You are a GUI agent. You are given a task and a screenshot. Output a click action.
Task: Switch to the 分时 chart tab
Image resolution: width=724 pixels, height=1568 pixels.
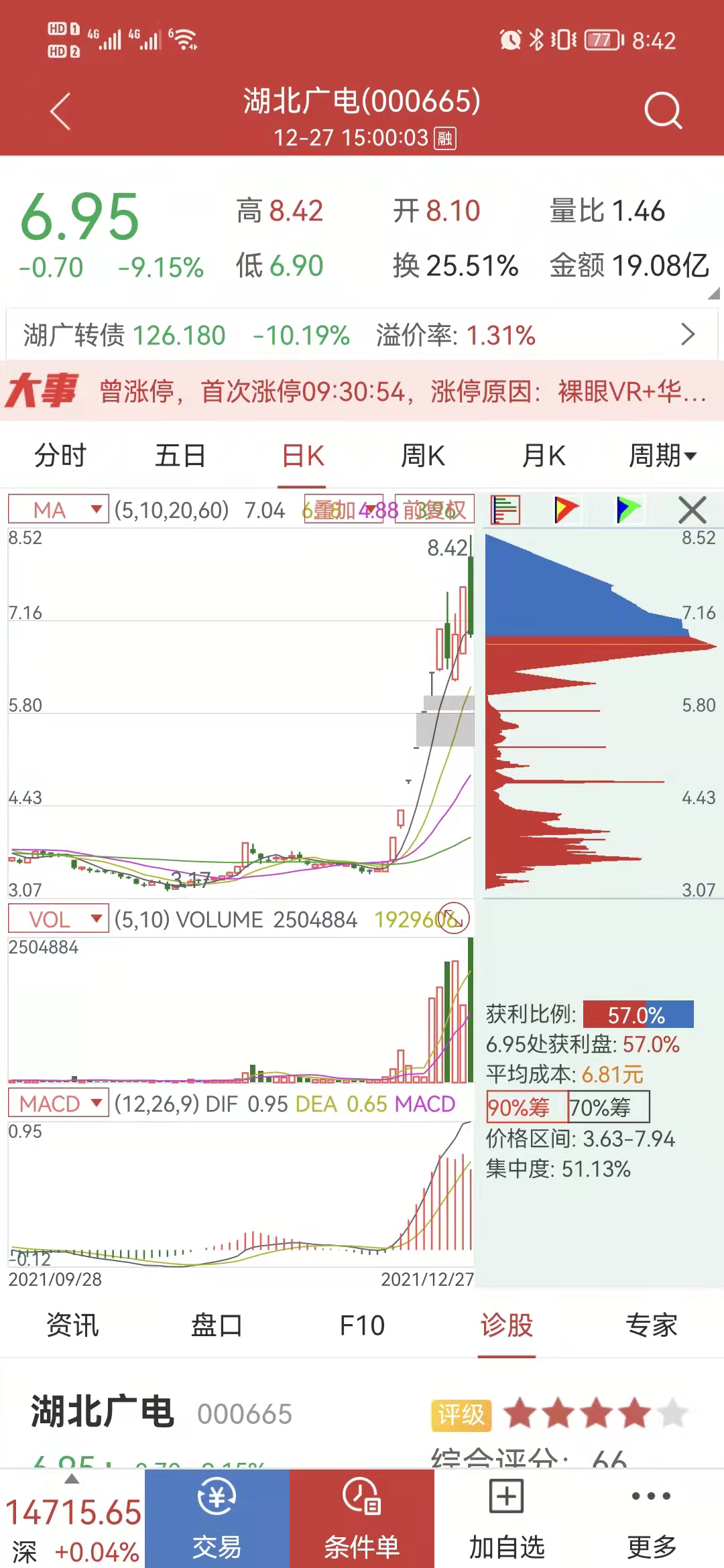60,456
